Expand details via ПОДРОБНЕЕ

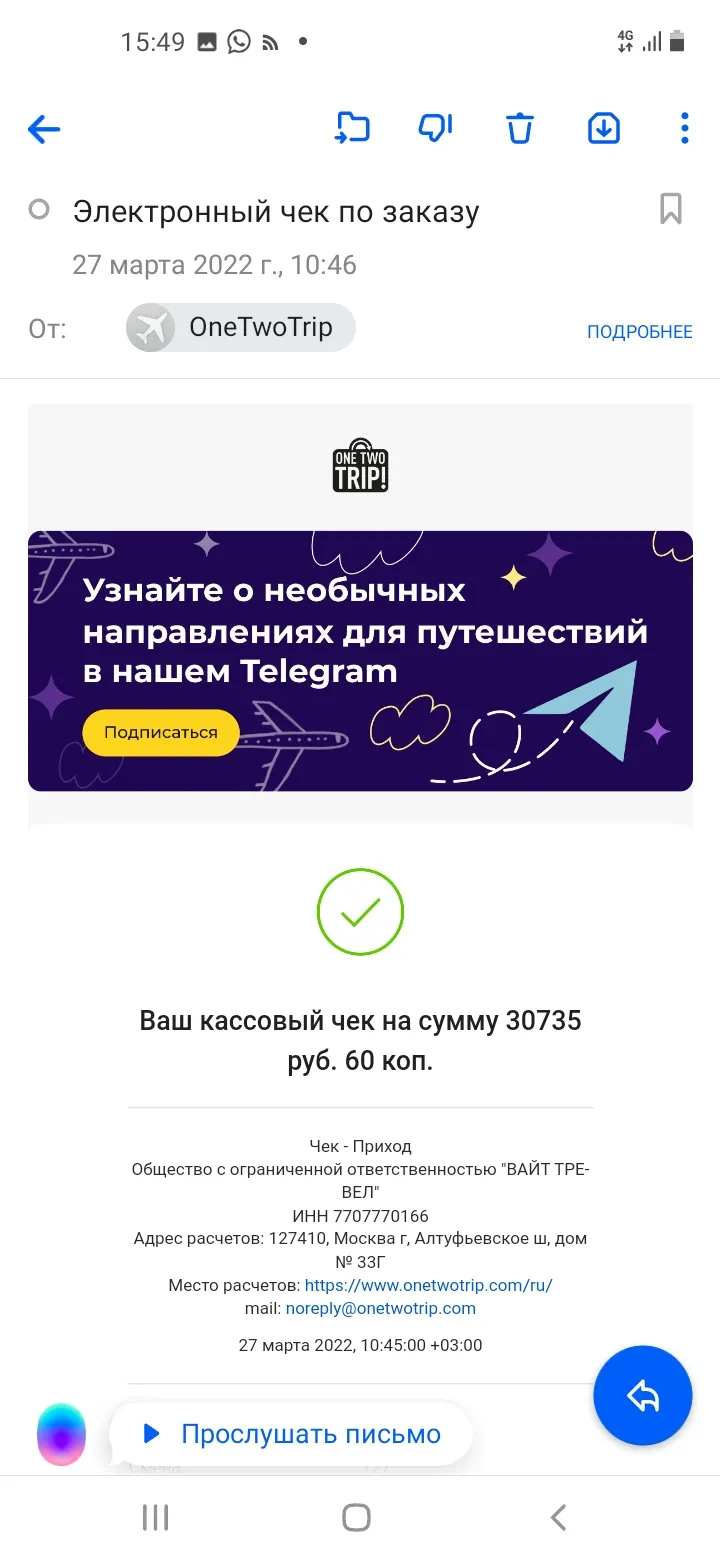[639, 332]
